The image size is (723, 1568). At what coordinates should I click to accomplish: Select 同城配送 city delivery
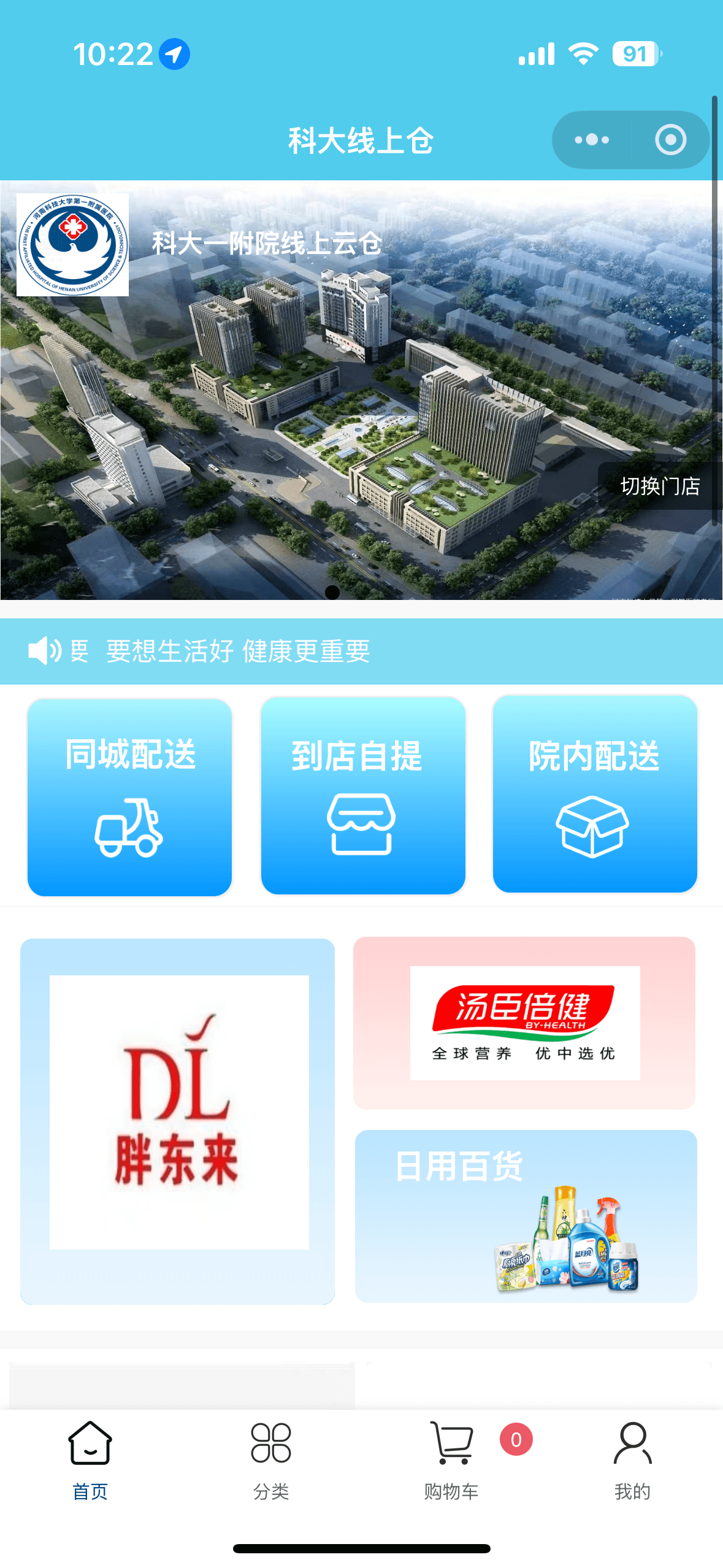[x=130, y=796]
